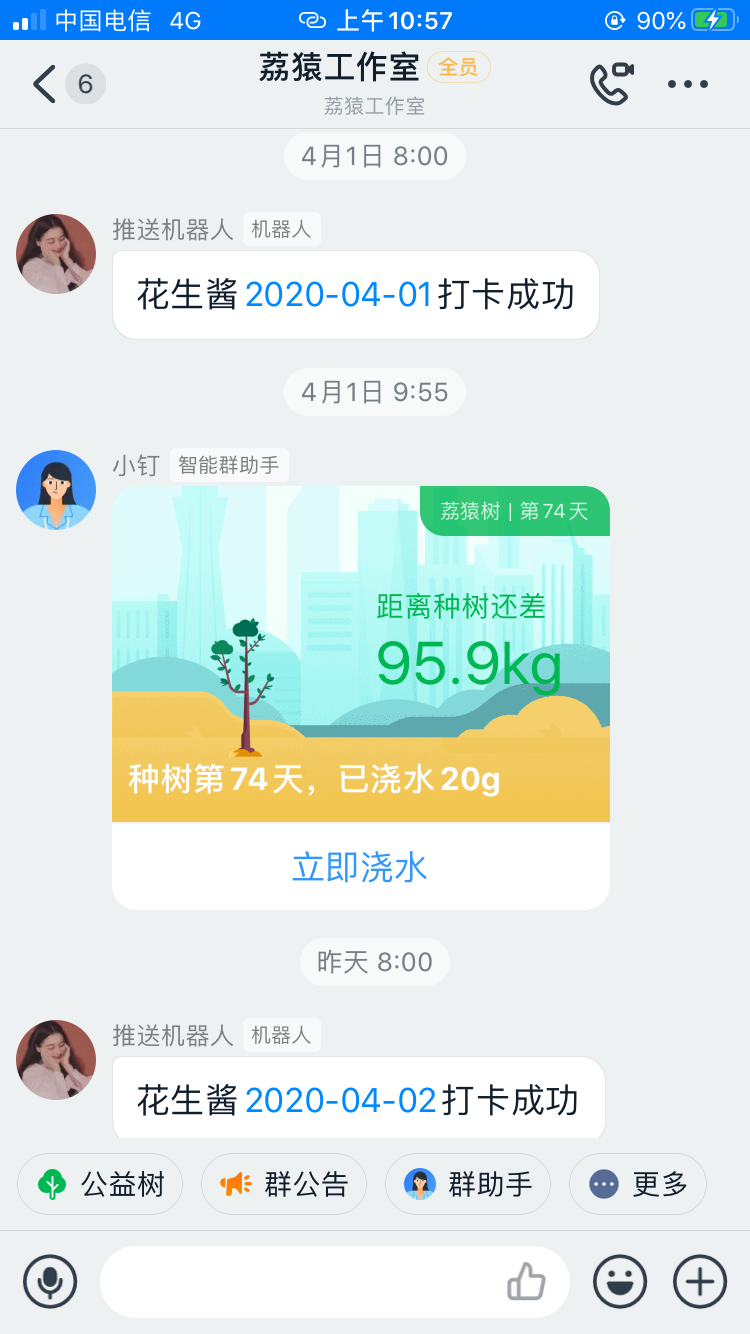This screenshot has height=1334, width=750.
Task: Go back to the conversation list
Action: [45, 85]
